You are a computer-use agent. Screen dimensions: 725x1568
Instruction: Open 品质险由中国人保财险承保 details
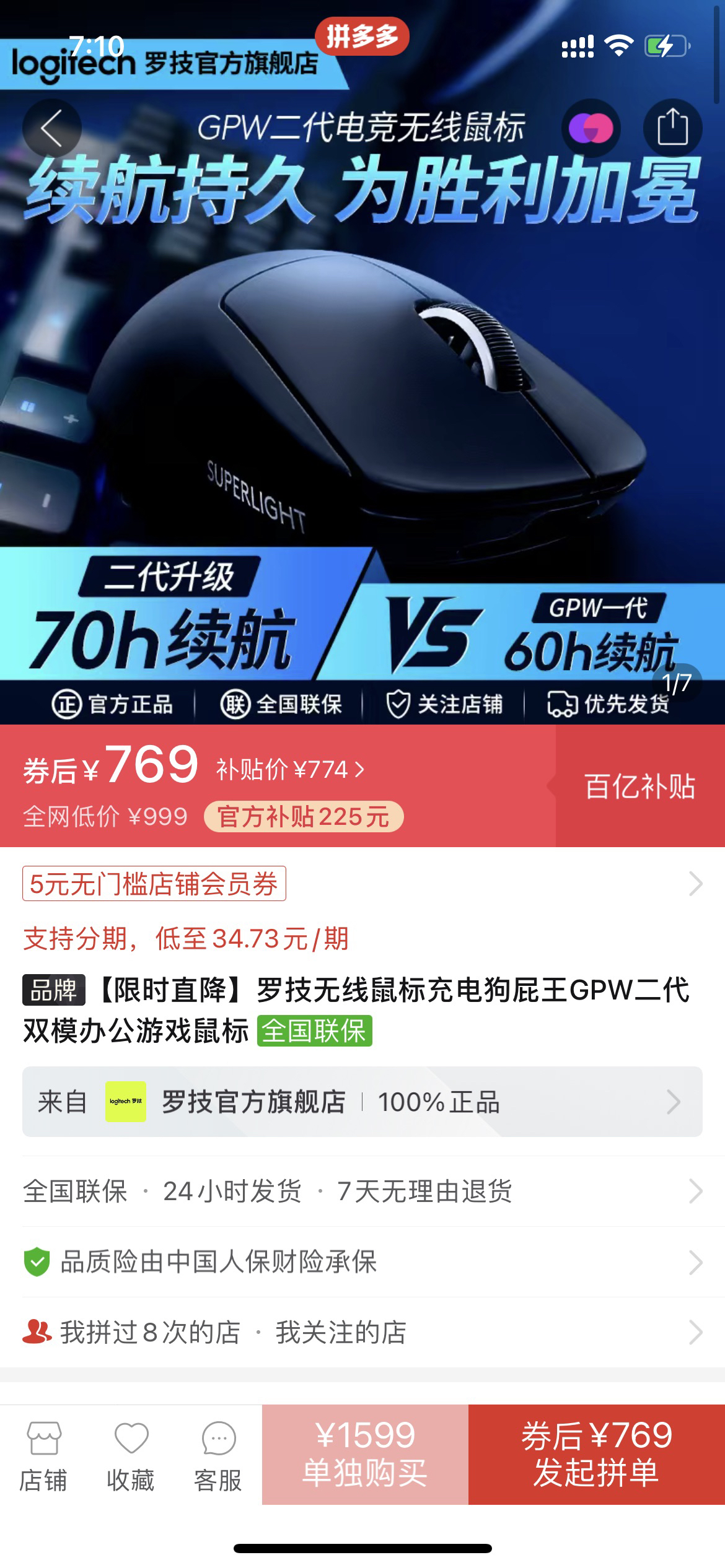(x=362, y=1261)
